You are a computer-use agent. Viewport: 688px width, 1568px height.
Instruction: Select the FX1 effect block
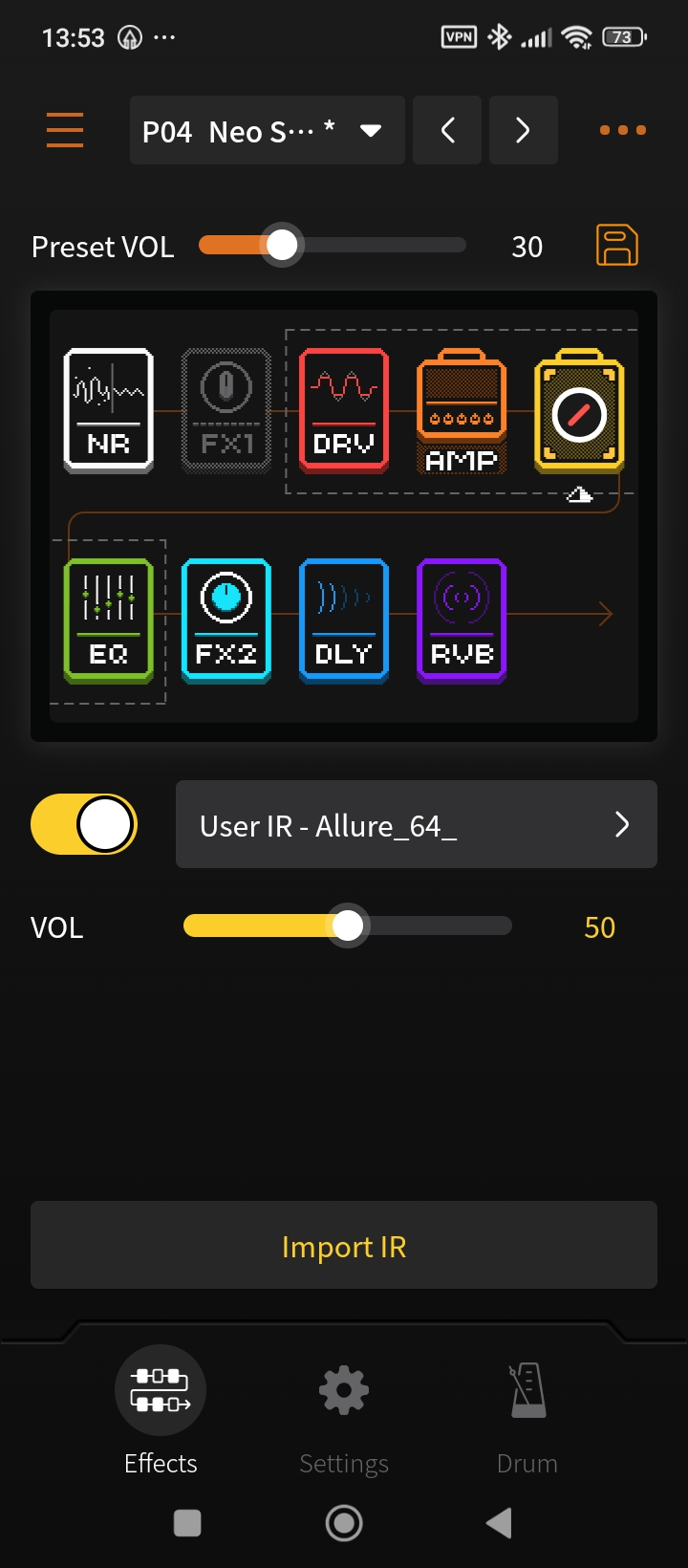pos(226,410)
